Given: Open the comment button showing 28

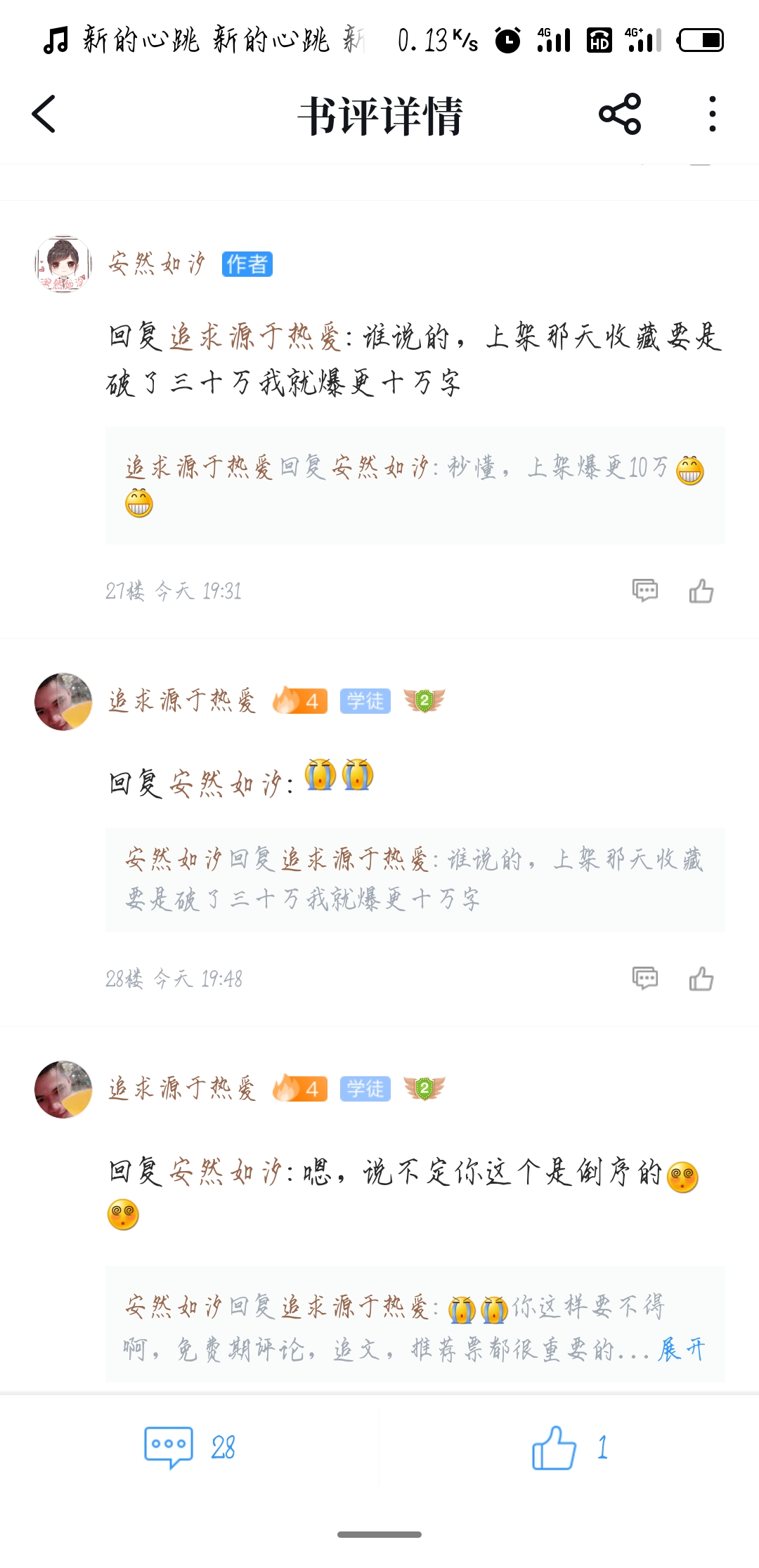Looking at the screenshot, I should coord(190,1448).
